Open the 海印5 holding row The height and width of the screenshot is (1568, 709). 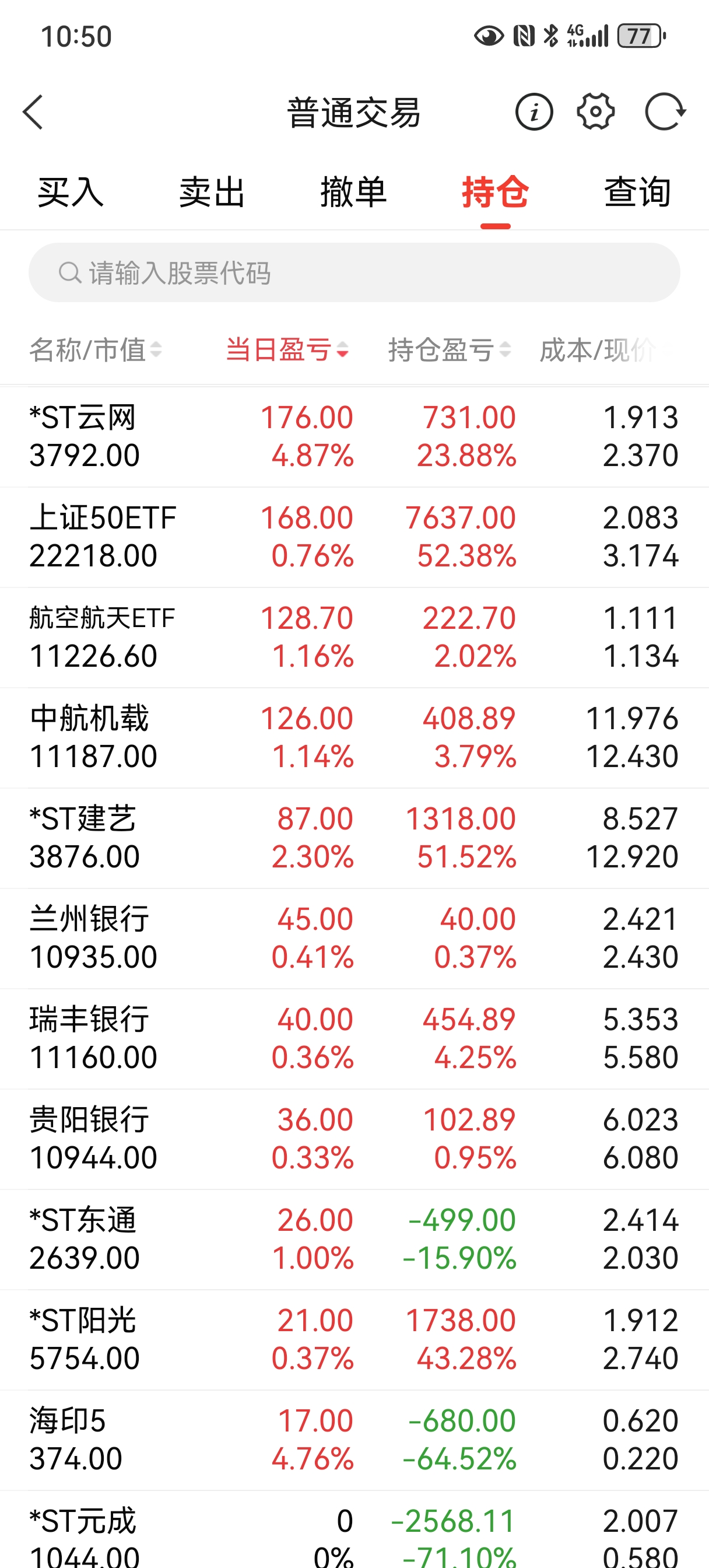coord(354,1440)
